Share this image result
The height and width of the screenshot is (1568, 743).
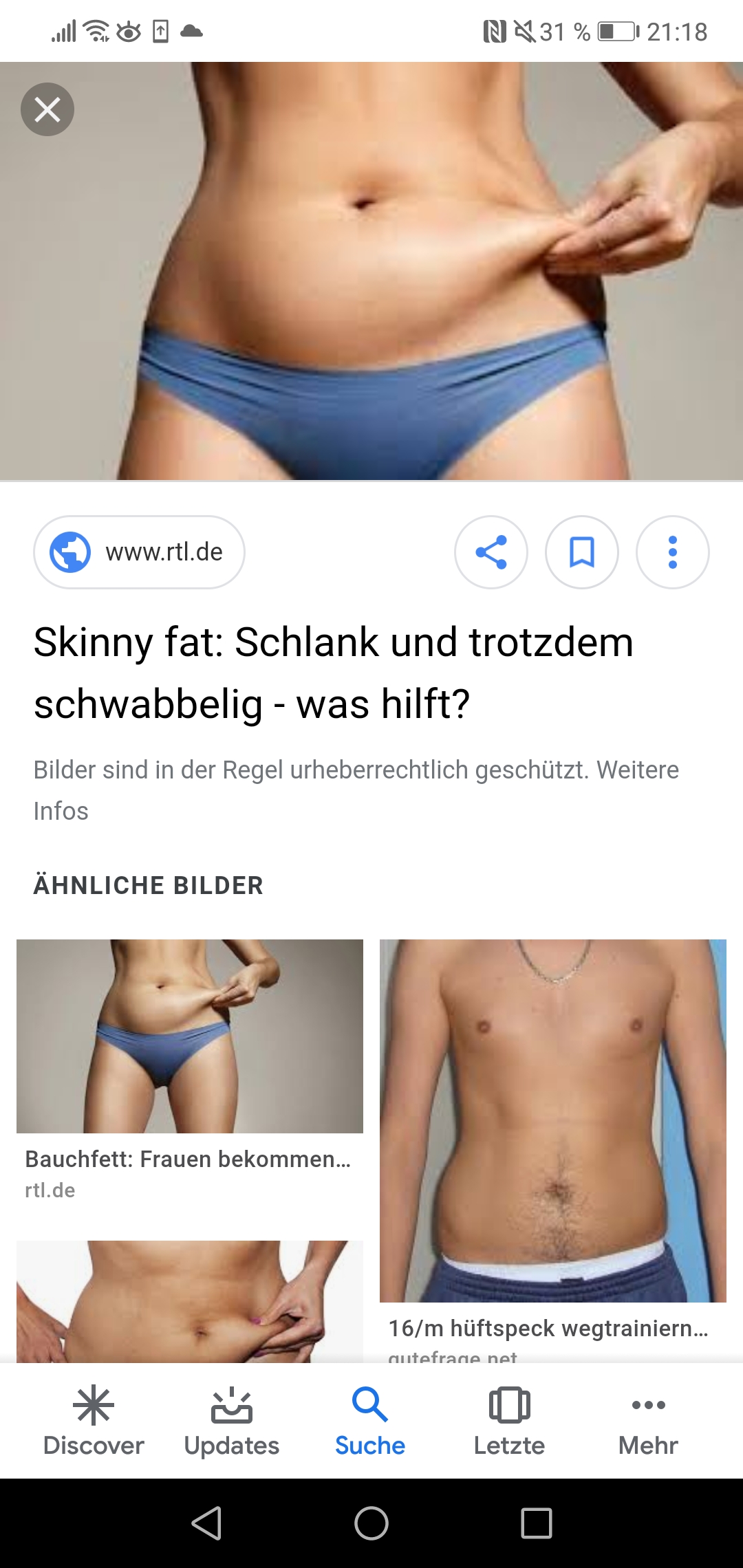tap(491, 552)
